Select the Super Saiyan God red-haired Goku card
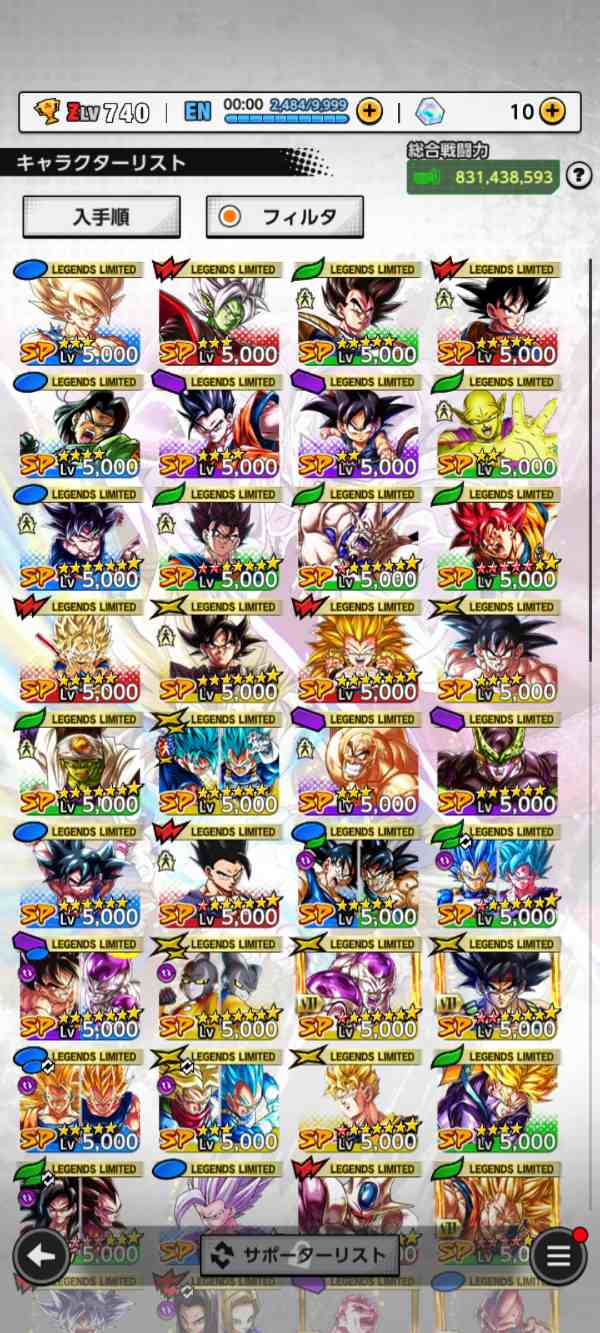Screen dimensions: 600x1333 coord(497,540)
